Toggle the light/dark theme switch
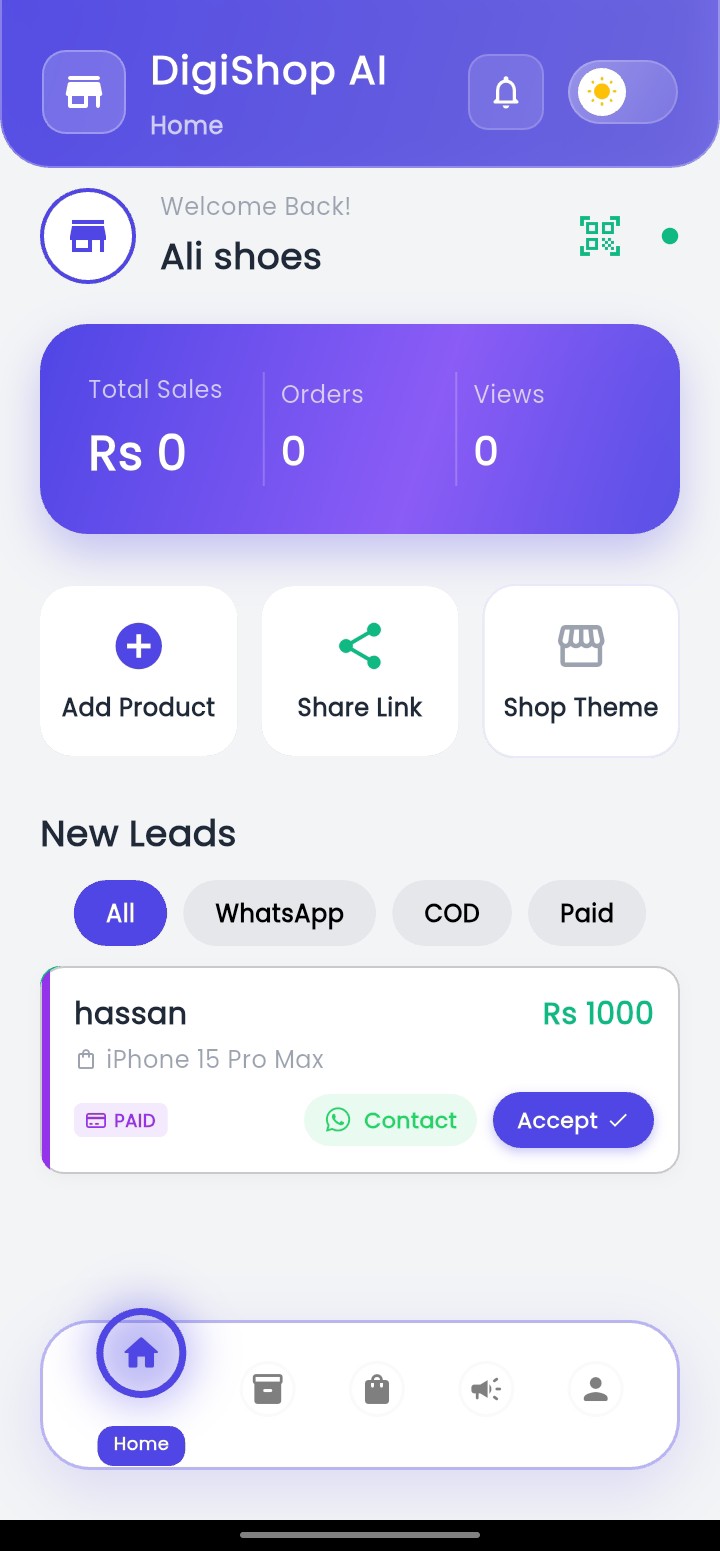The width and height of the screenshot is (720, 1551). [622, 92]
